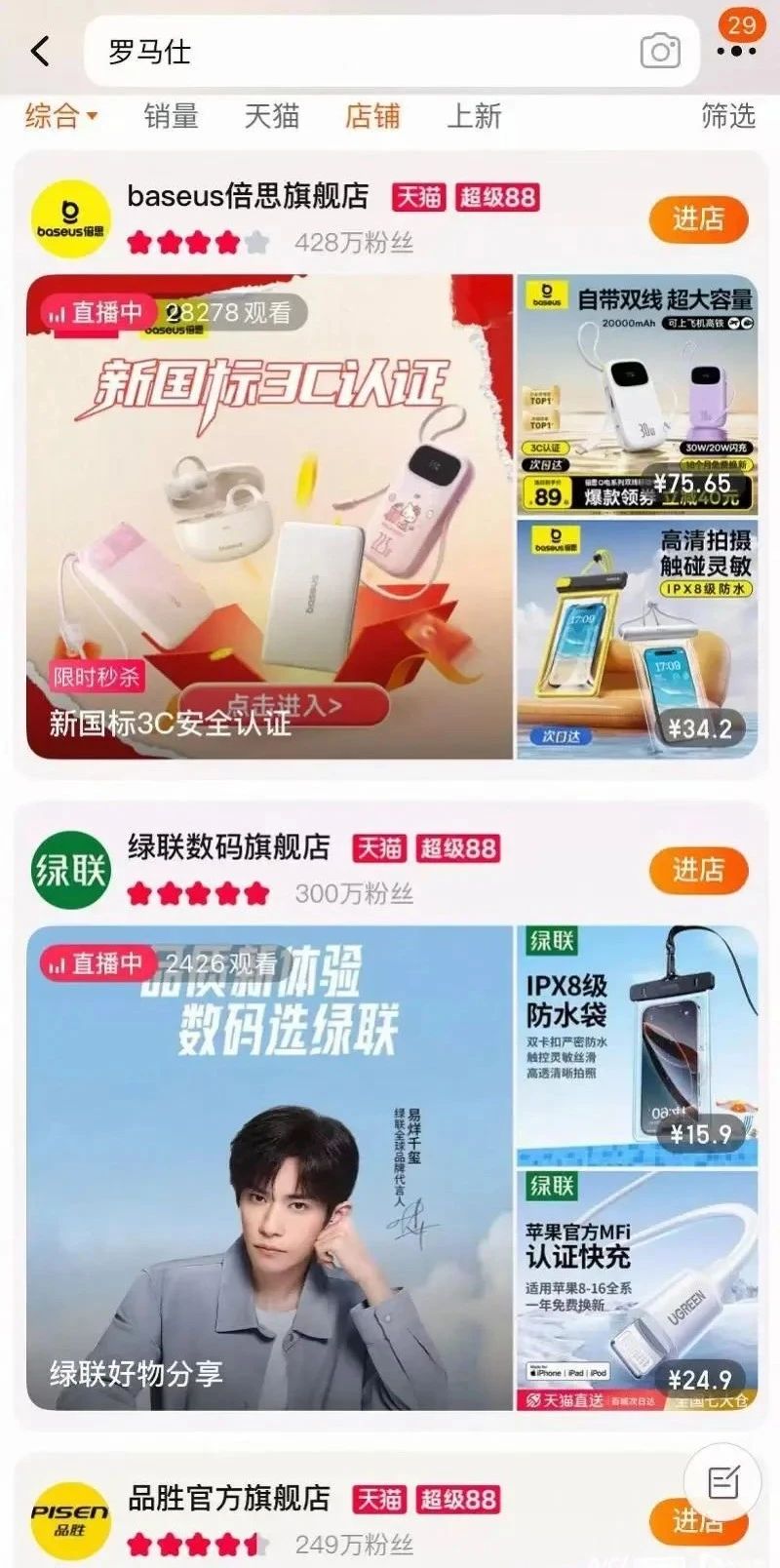Enter the baseus倍思旗舰店 store via 进店
Screen dimensions: 780x1568
[x=698, y=219]
